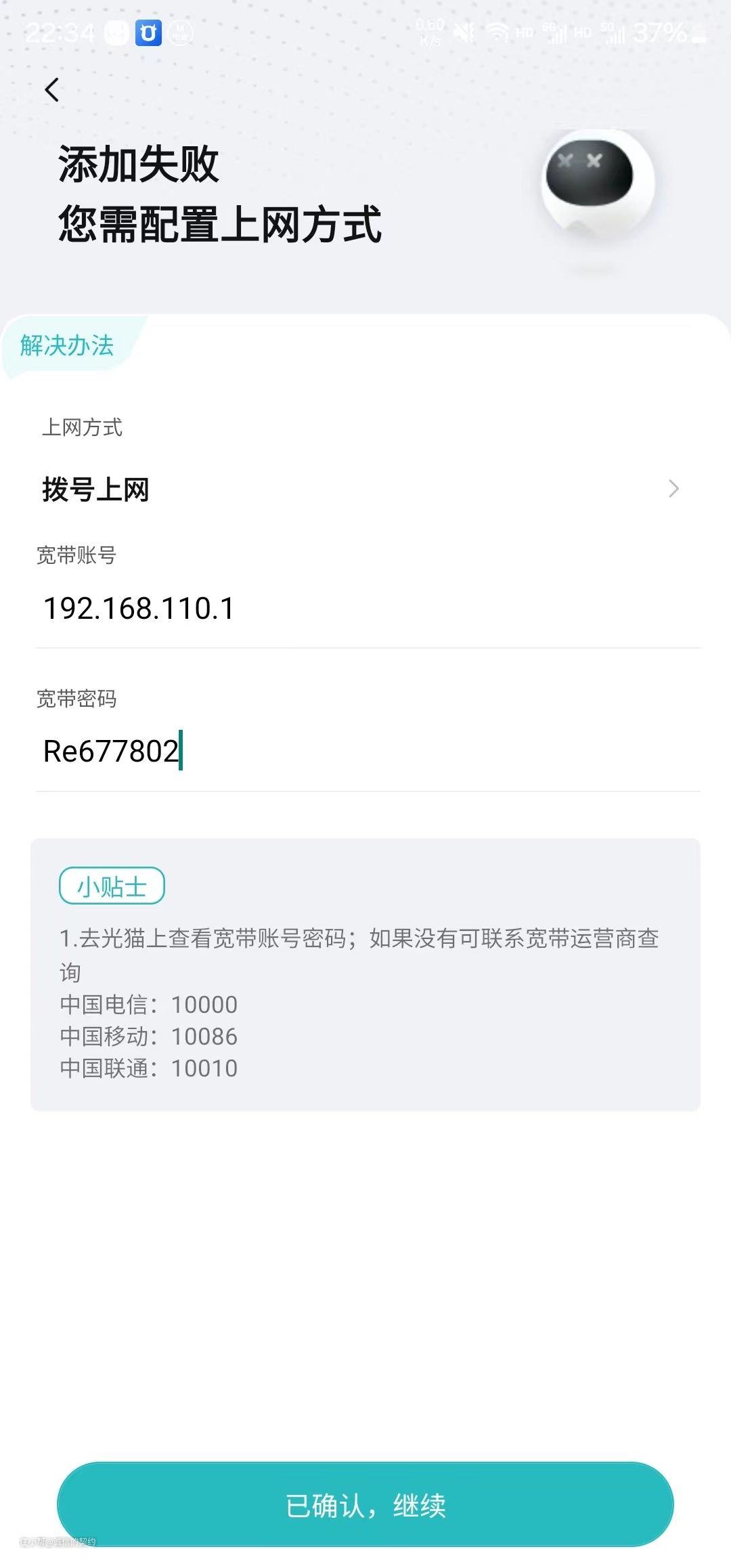The image size is (731, 1568).
Task: Confirm with 已确认，继续 button
Action: tap(365, 1504)
